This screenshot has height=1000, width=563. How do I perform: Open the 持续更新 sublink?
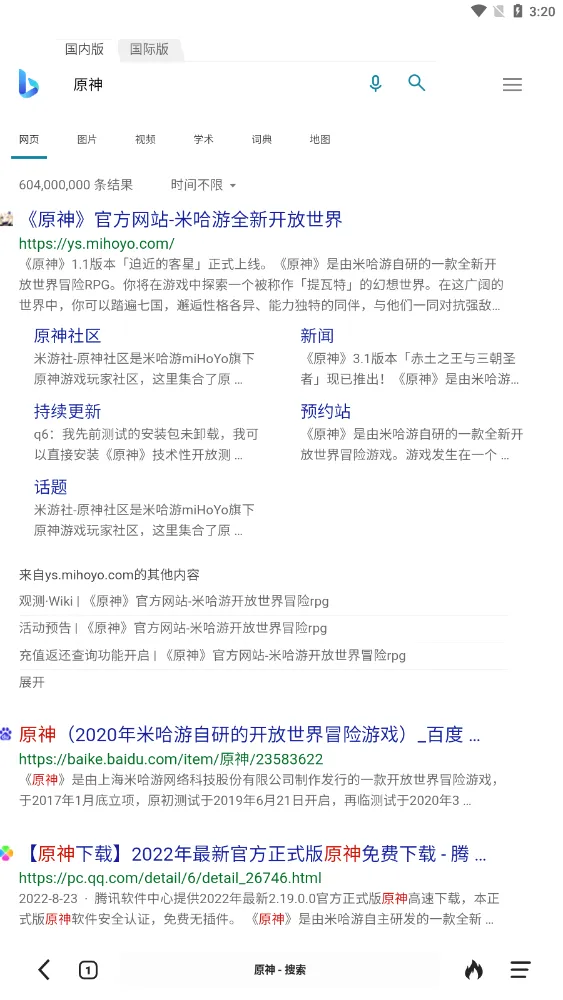pyautogui.click(x=67, y=411)
